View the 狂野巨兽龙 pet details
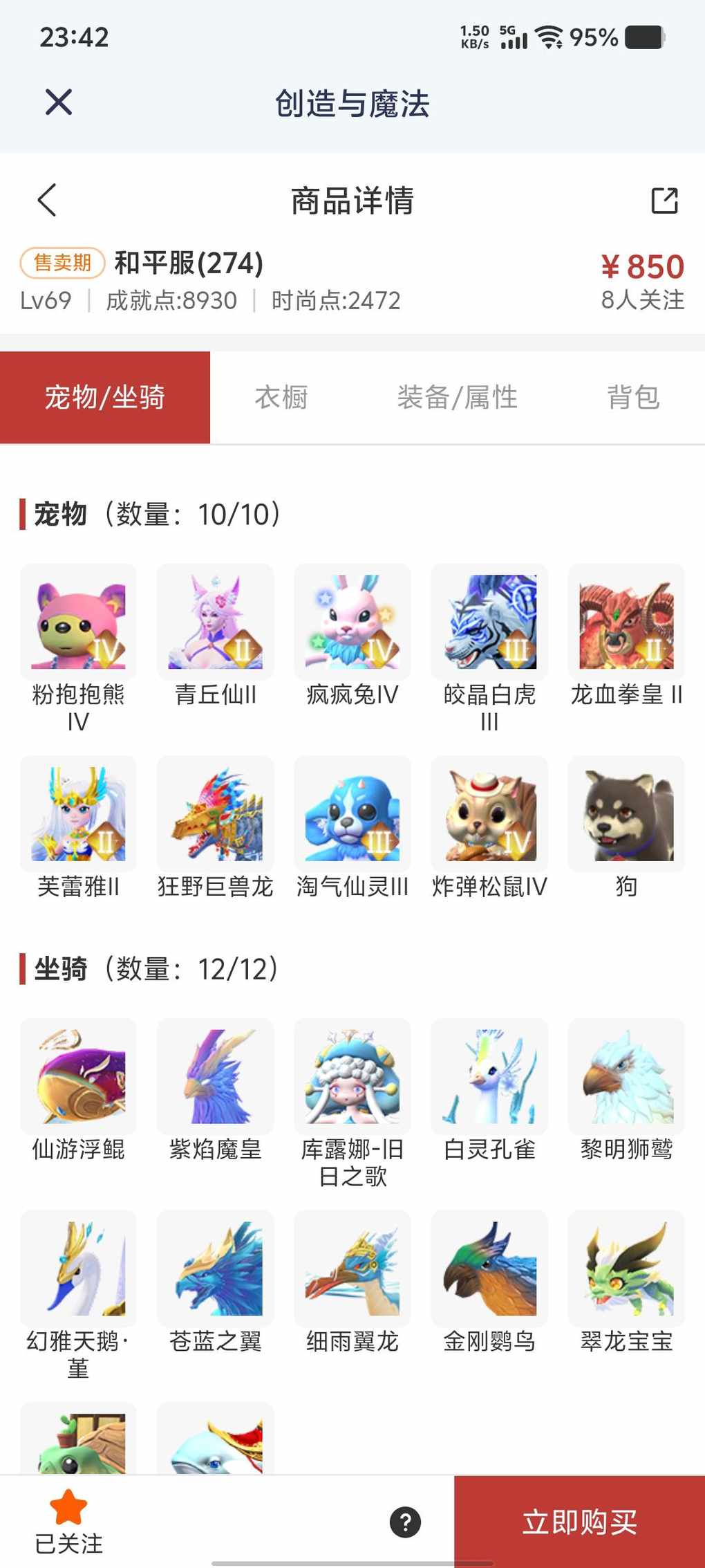705x1568 pixels. click(x=215, y=814)
